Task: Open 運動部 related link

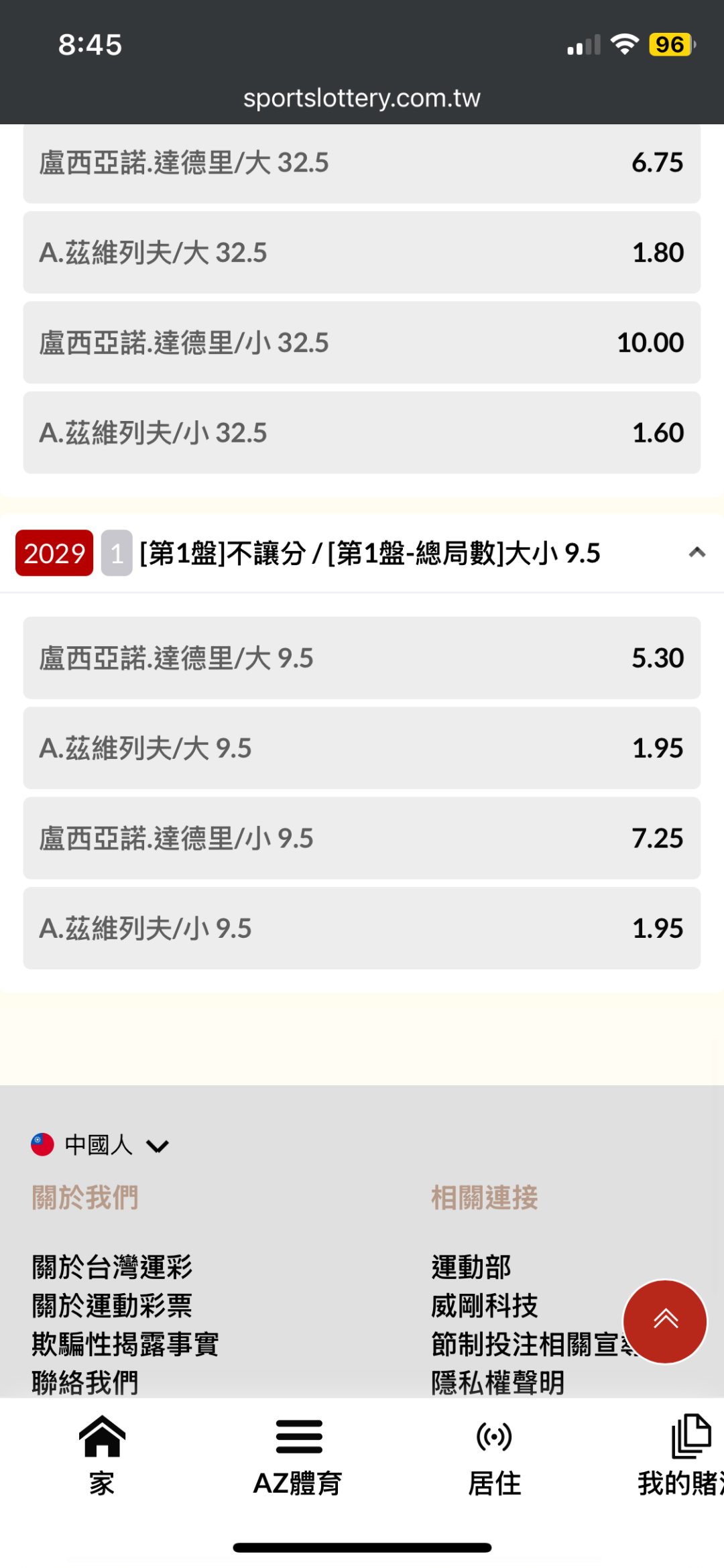Action: [471, 1267]
